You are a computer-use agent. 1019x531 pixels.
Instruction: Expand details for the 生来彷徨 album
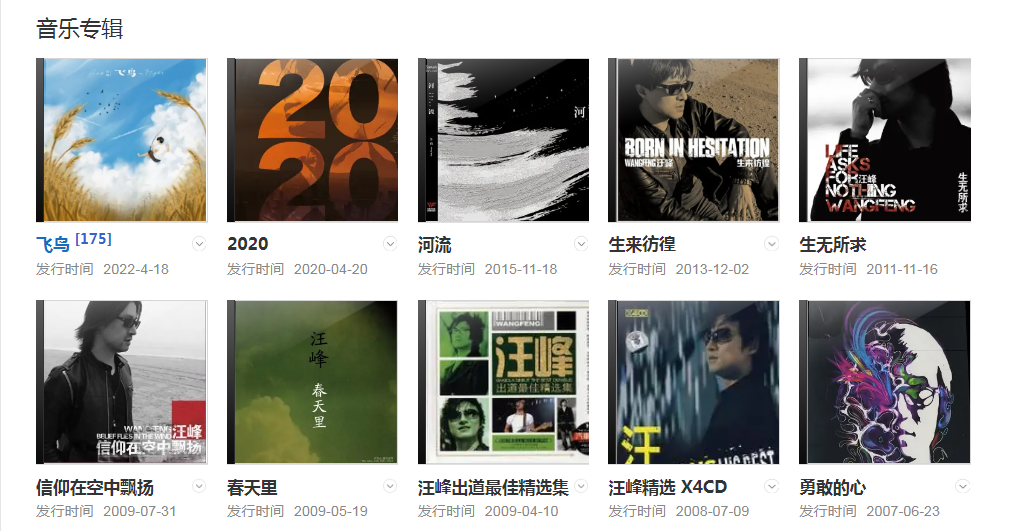tap(771, 243)
